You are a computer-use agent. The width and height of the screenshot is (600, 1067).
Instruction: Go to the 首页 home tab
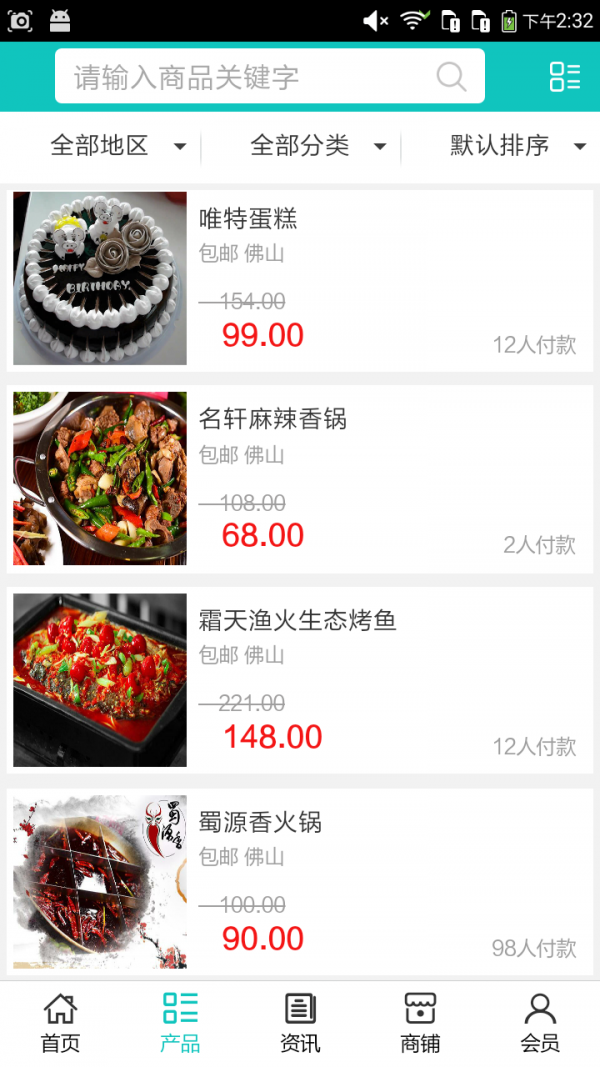click(x=60, y=1023)
